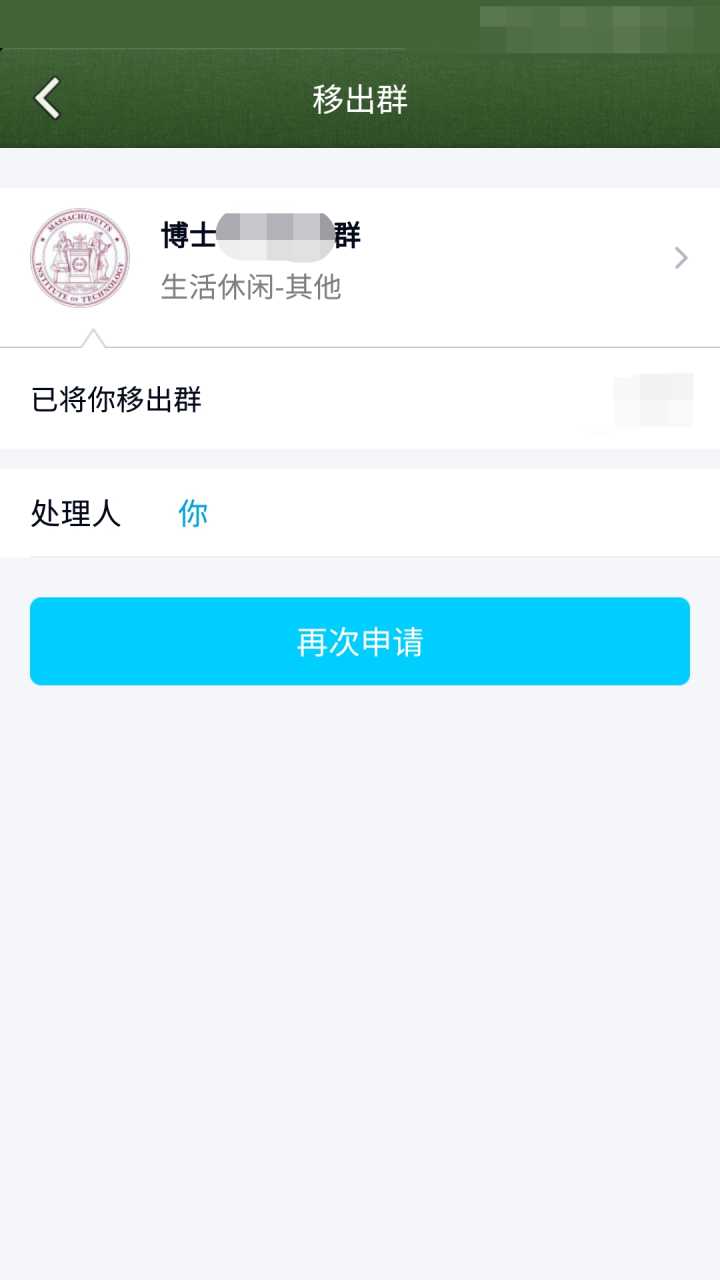Tap the 再次申请 button
The image size is (720, 1280).
pyautogui.click(x=360, y=642)
